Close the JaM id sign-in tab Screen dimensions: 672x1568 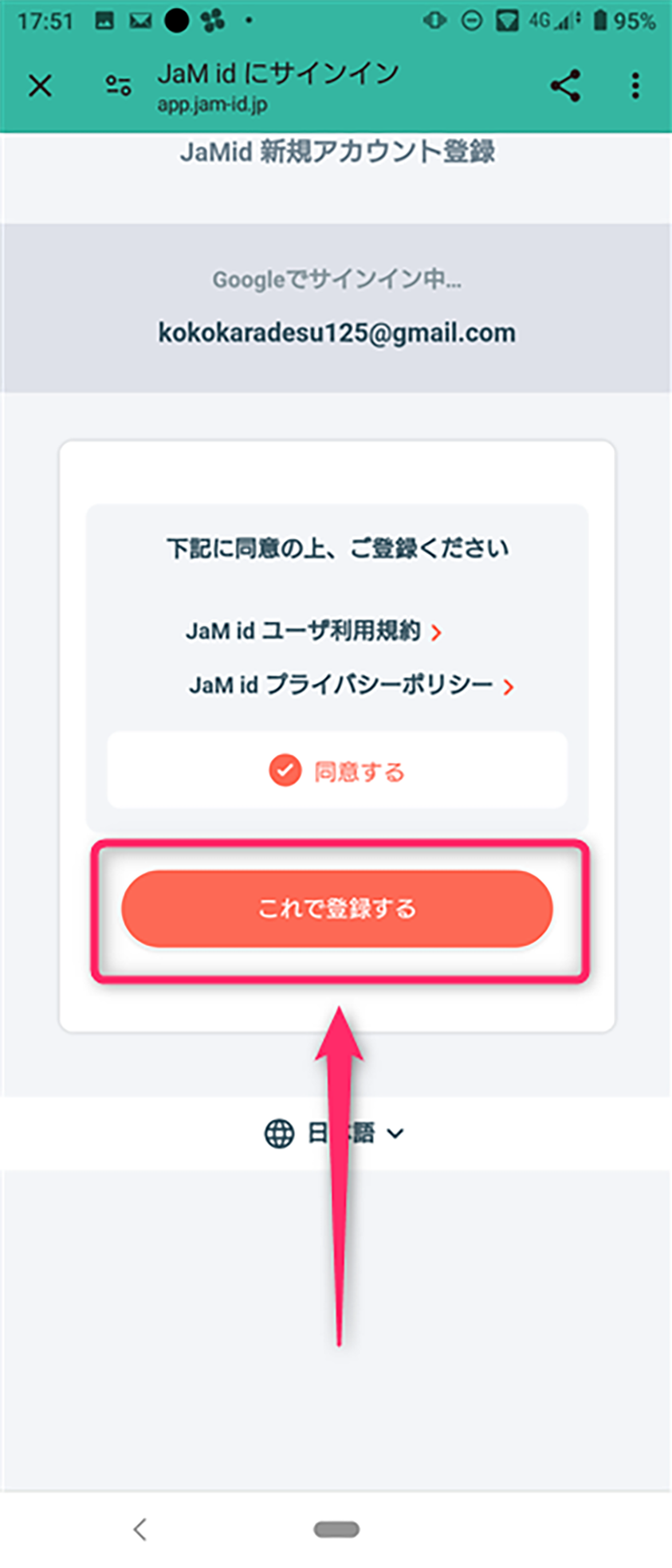click(x=40, y=85)
